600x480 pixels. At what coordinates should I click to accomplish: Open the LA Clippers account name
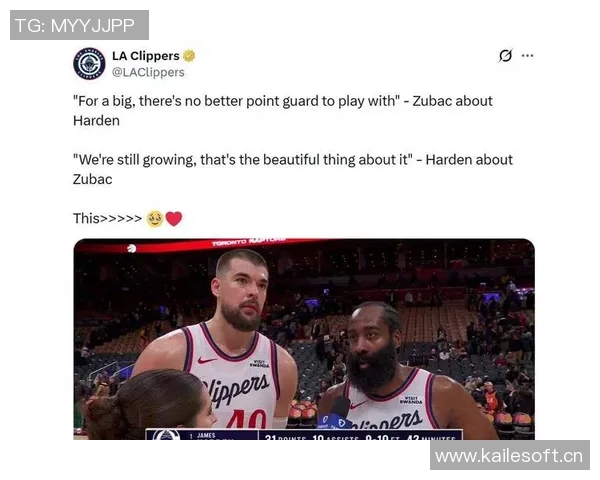click(145, 56)
